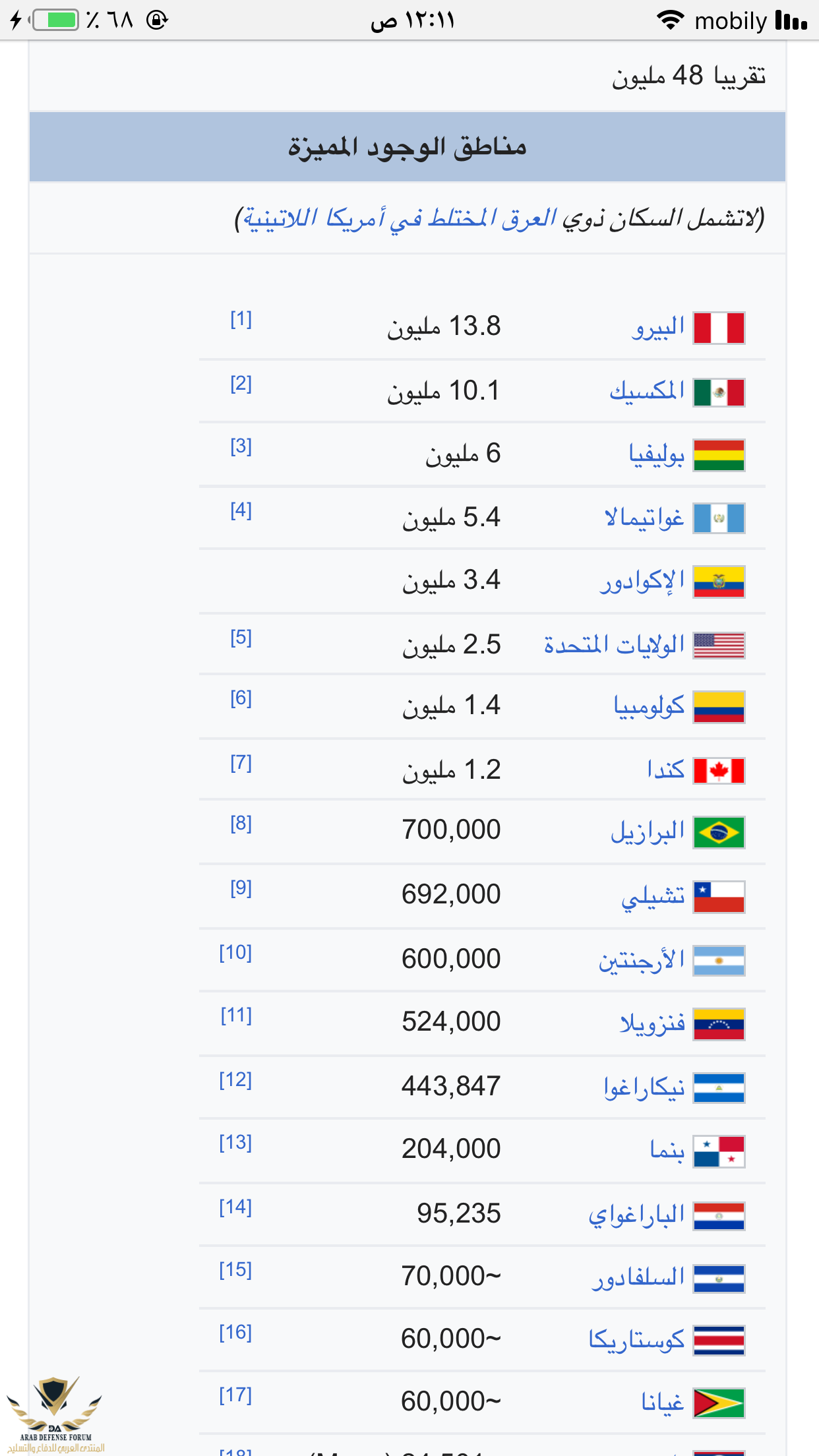Tap the بنما link

click(x=667, y=1151)
